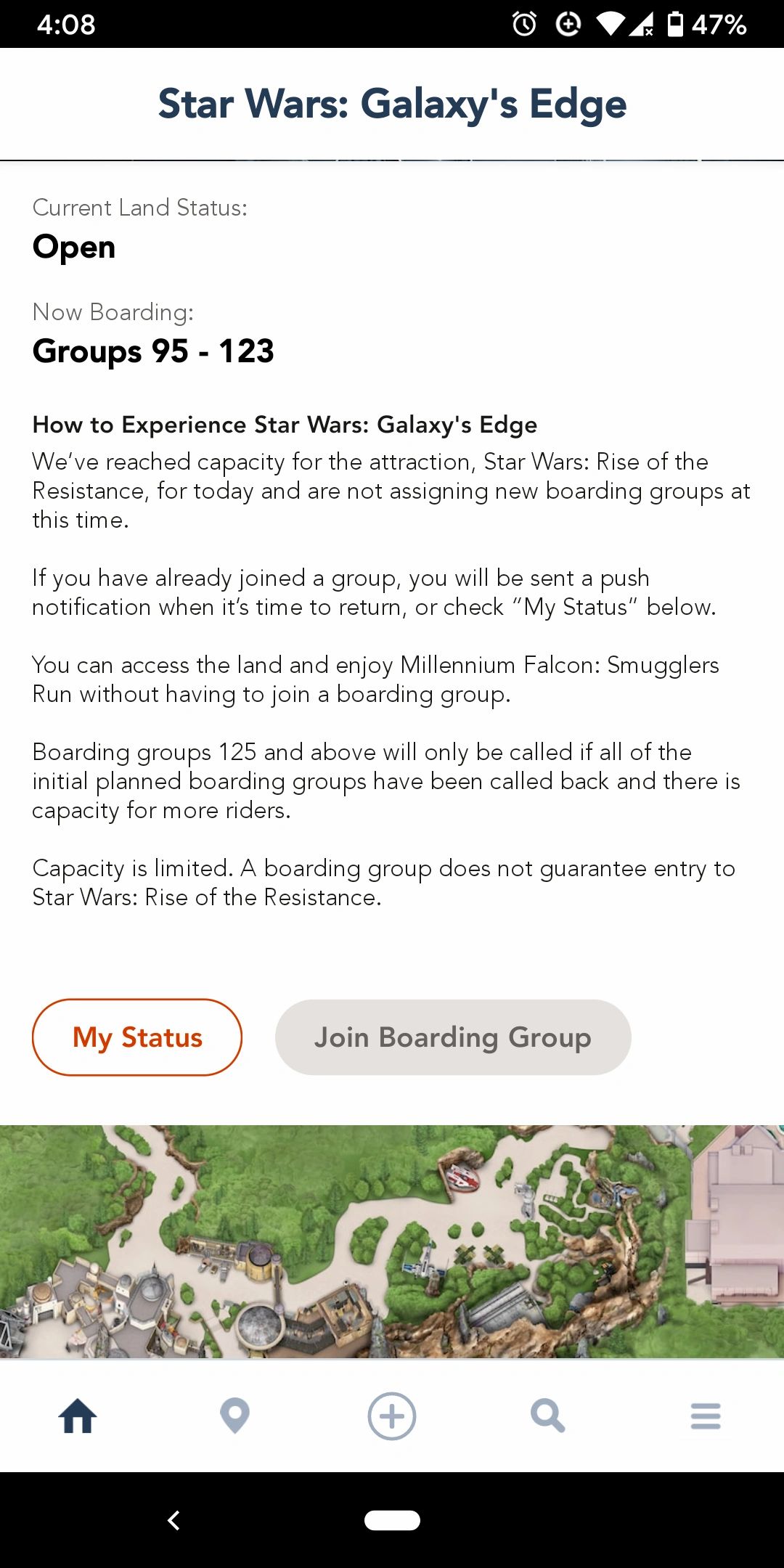The height and width of the screenshot is (1568, 784).
Task: Tap the system home pill
Action: (x=392, y=1520)
